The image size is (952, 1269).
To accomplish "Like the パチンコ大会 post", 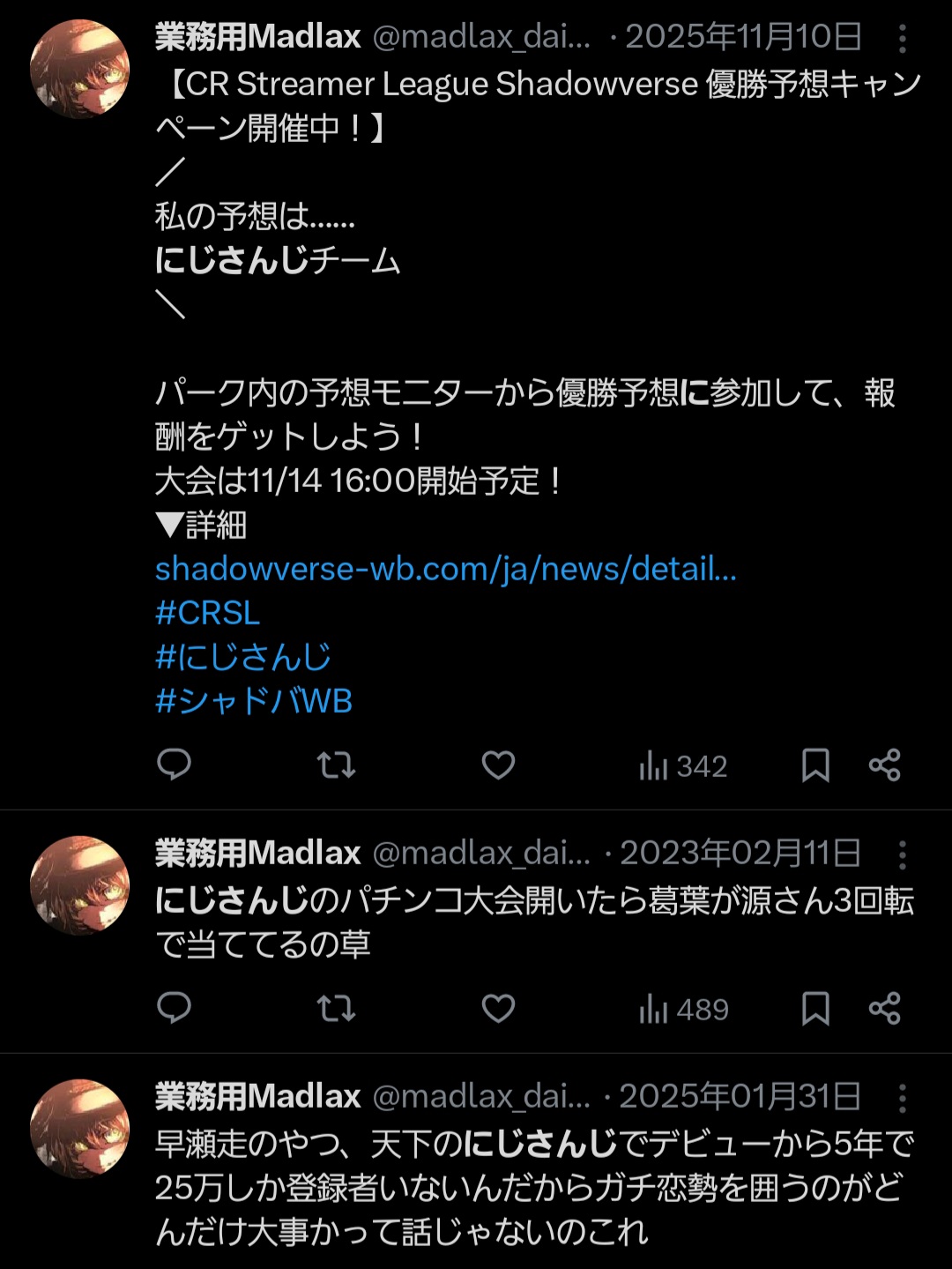I will (x=498, y=1008).
